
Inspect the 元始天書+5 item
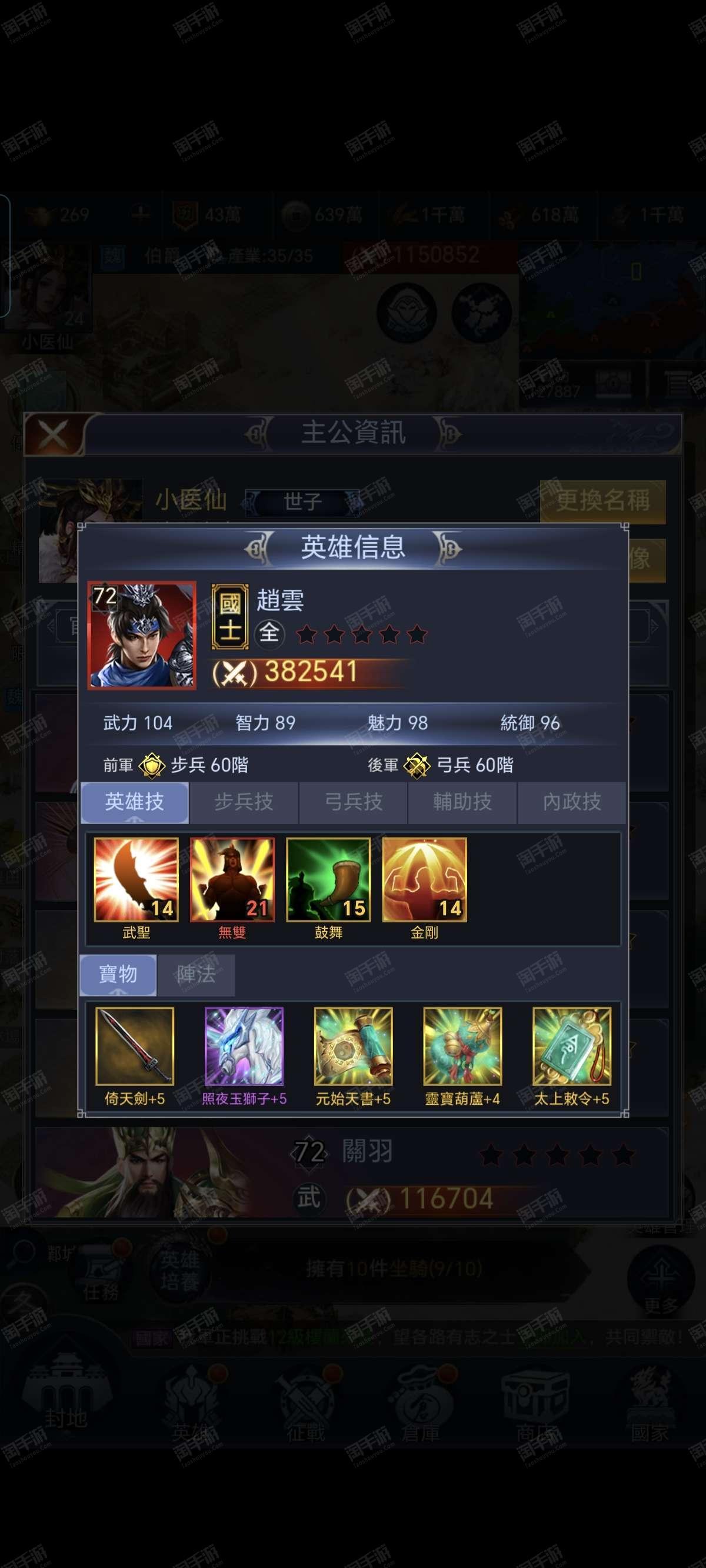[353, 1047]
